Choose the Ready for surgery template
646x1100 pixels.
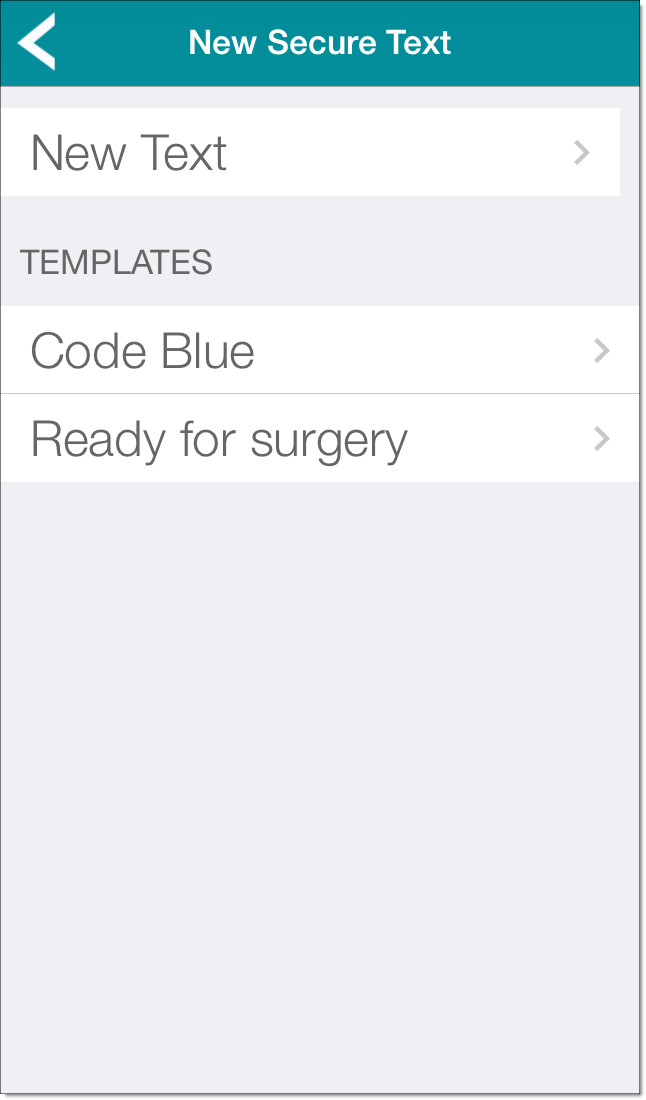pyautogui.click(x=319, y=439)
